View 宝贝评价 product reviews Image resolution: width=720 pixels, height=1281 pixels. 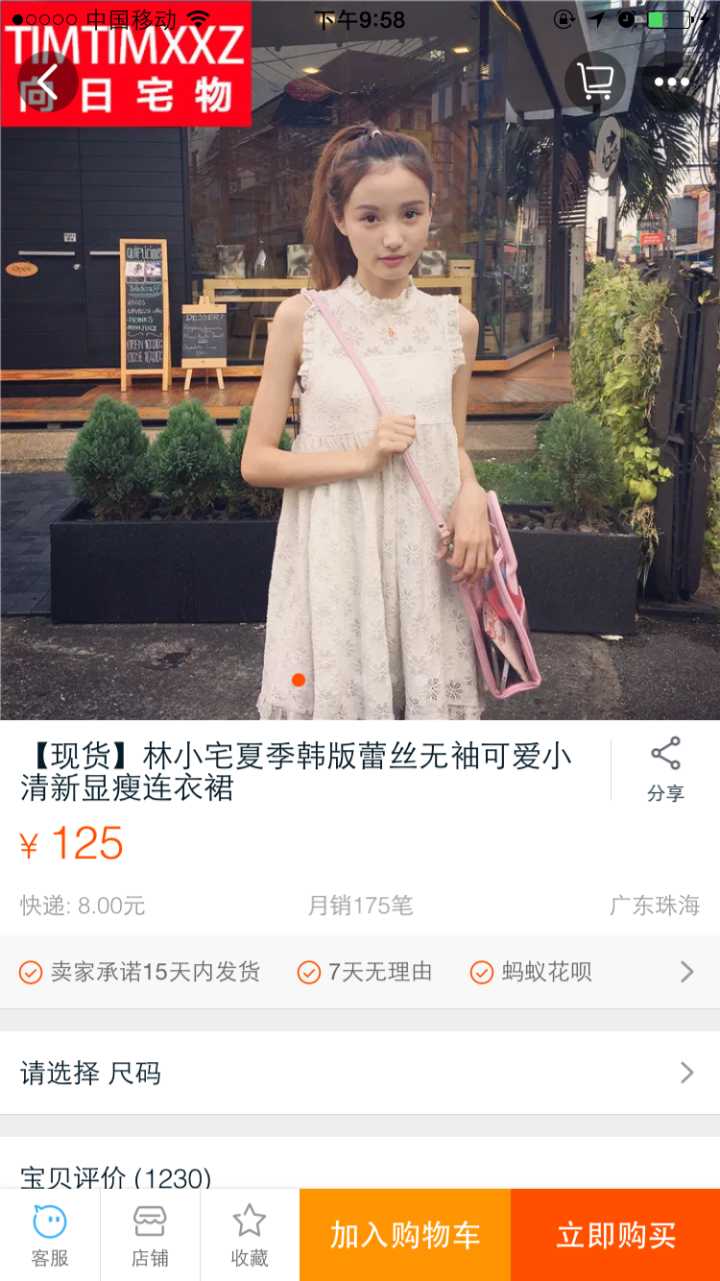pos(117,1176)
